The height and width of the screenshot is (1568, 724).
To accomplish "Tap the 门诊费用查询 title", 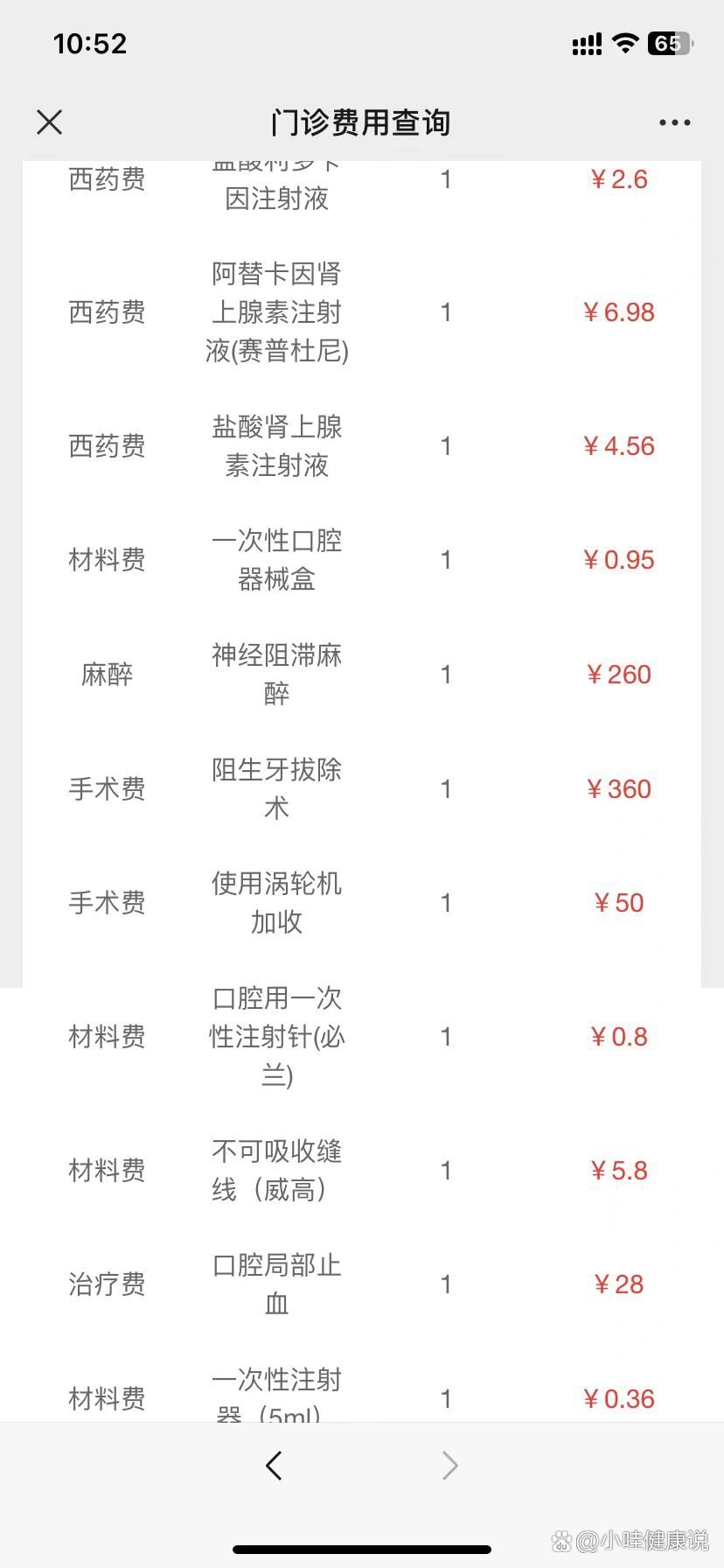I will click(x=362, y=122).
